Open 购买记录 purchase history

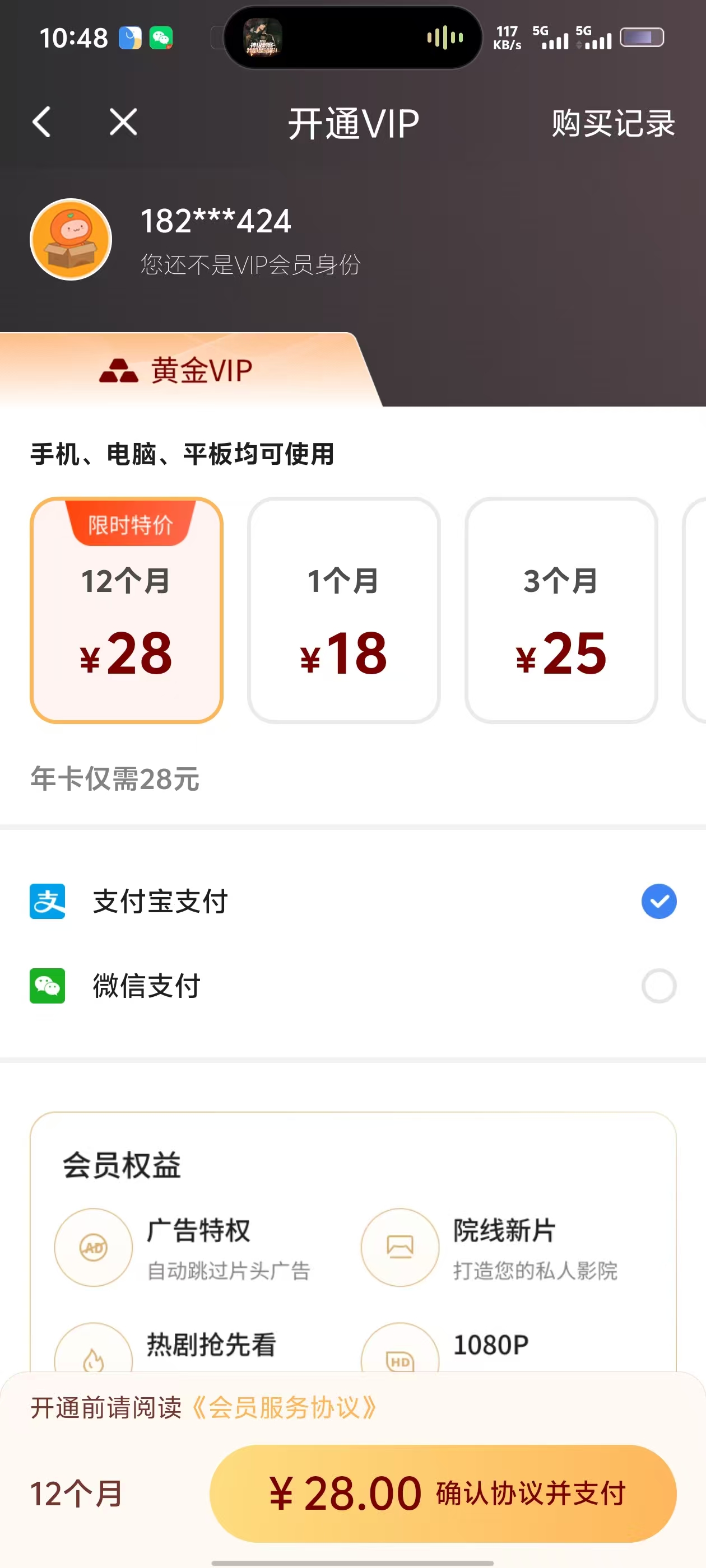(x=613, y=124)
